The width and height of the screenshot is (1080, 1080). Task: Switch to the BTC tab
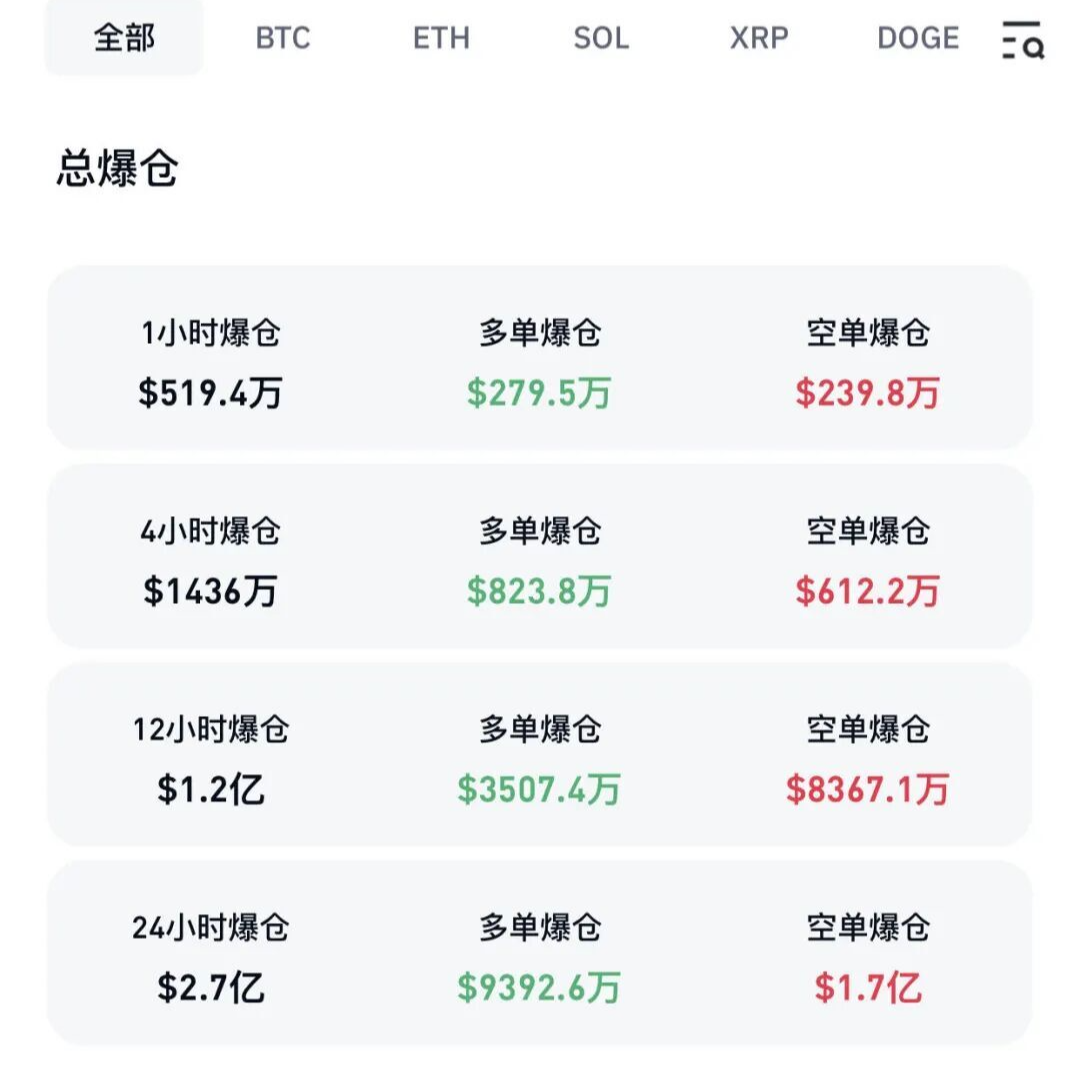coord(283,38)
